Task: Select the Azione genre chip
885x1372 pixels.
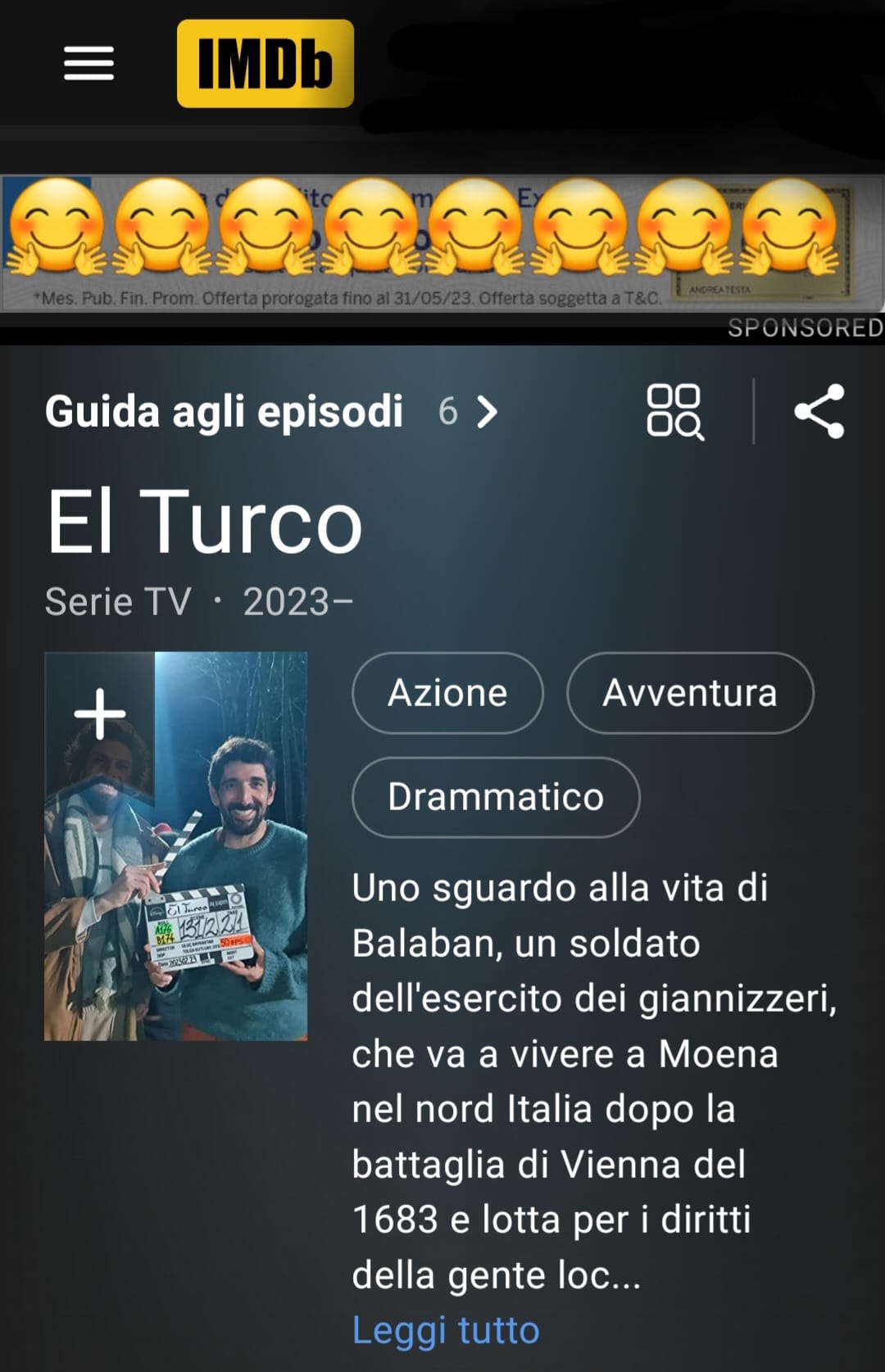Action: click(447, 693)
